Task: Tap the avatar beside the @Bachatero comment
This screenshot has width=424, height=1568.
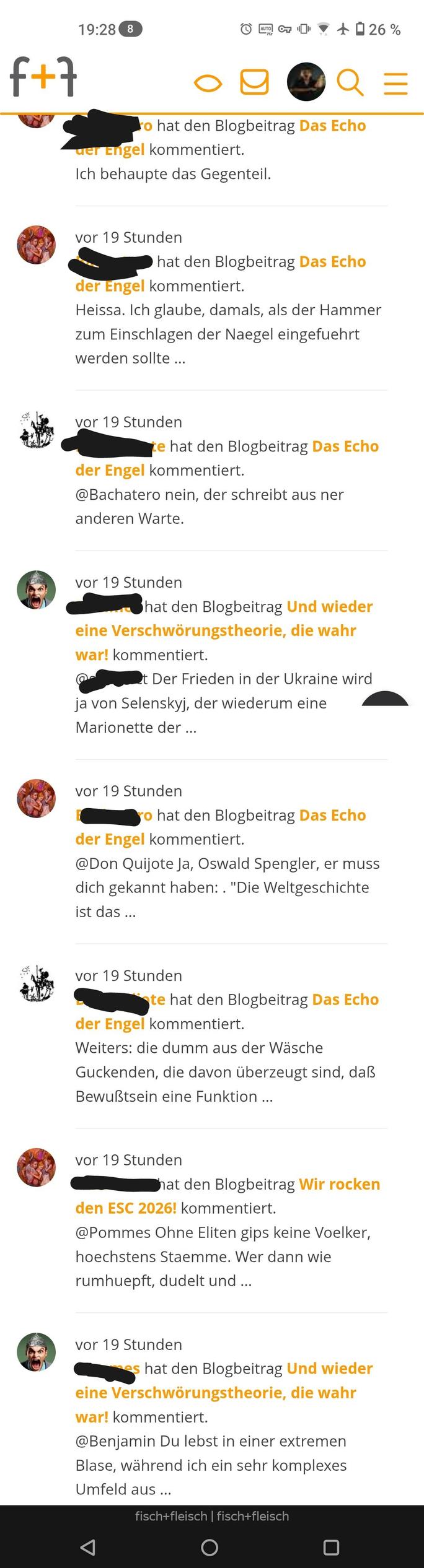Action: point(37,430)
